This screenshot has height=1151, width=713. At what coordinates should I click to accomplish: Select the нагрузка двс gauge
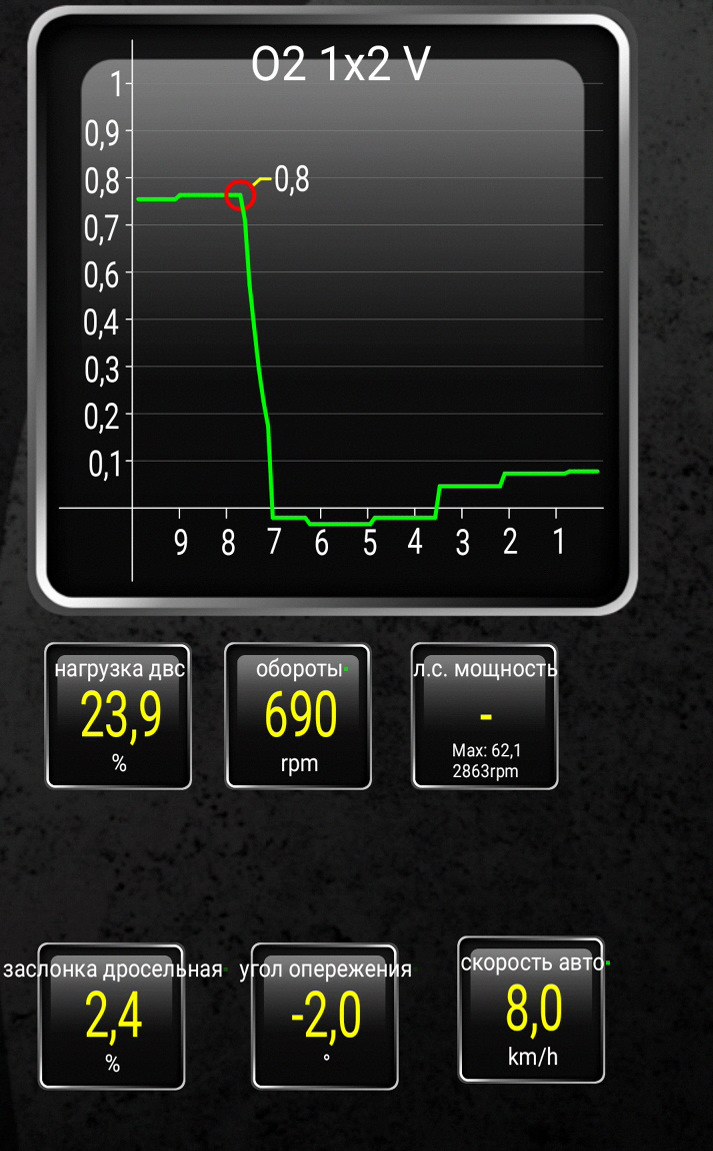[x=119, y=716]
